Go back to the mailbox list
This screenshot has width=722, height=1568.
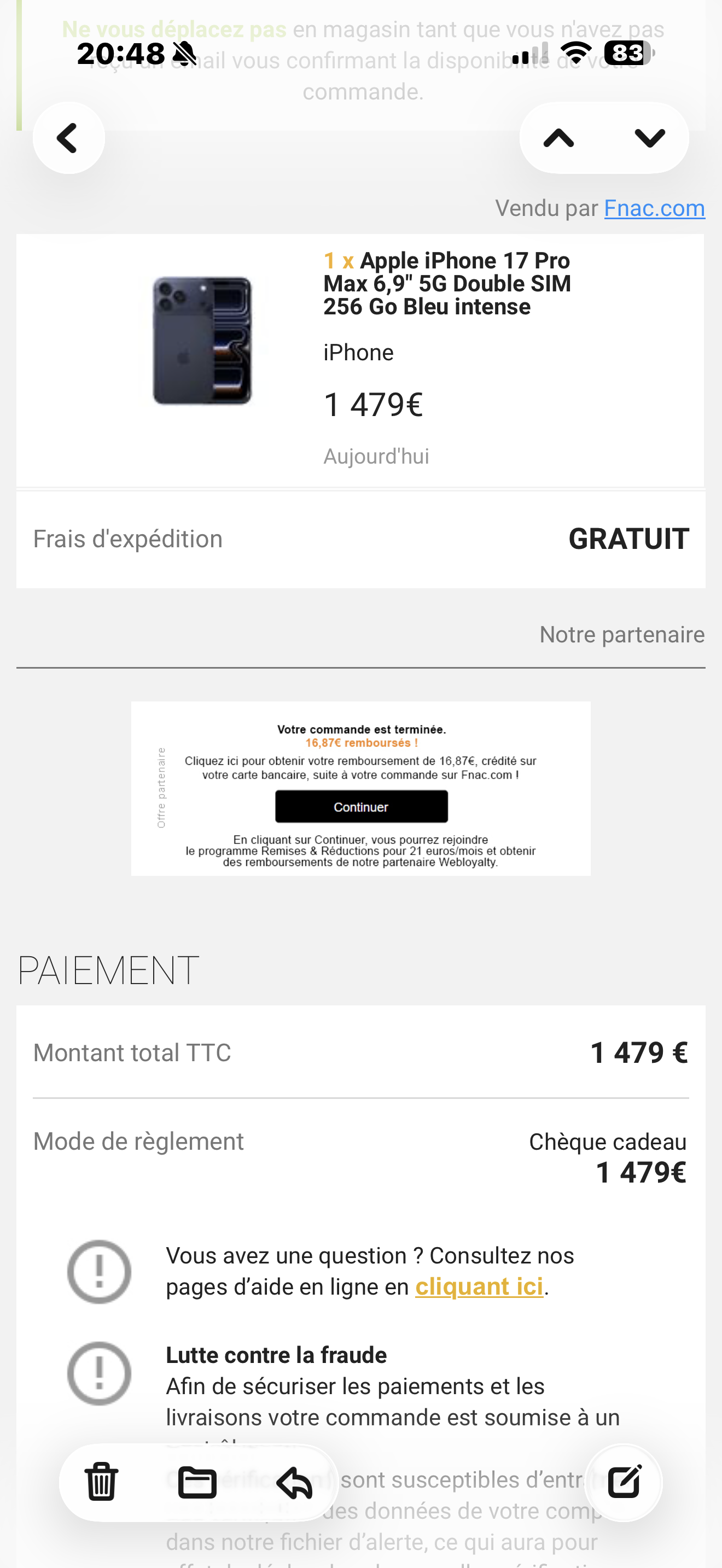click(68, 138)
